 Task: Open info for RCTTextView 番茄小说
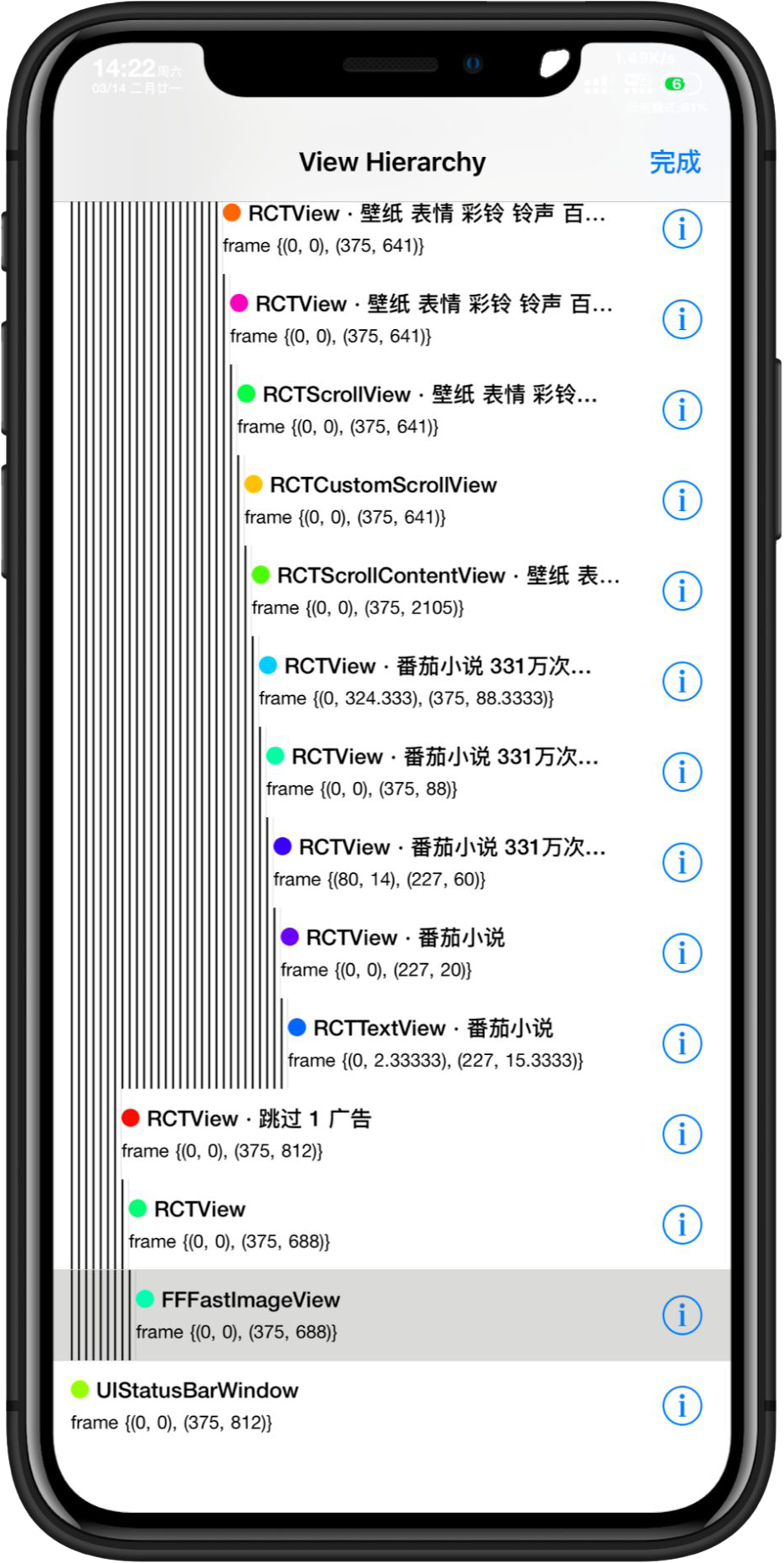[x=682, y=1043]
